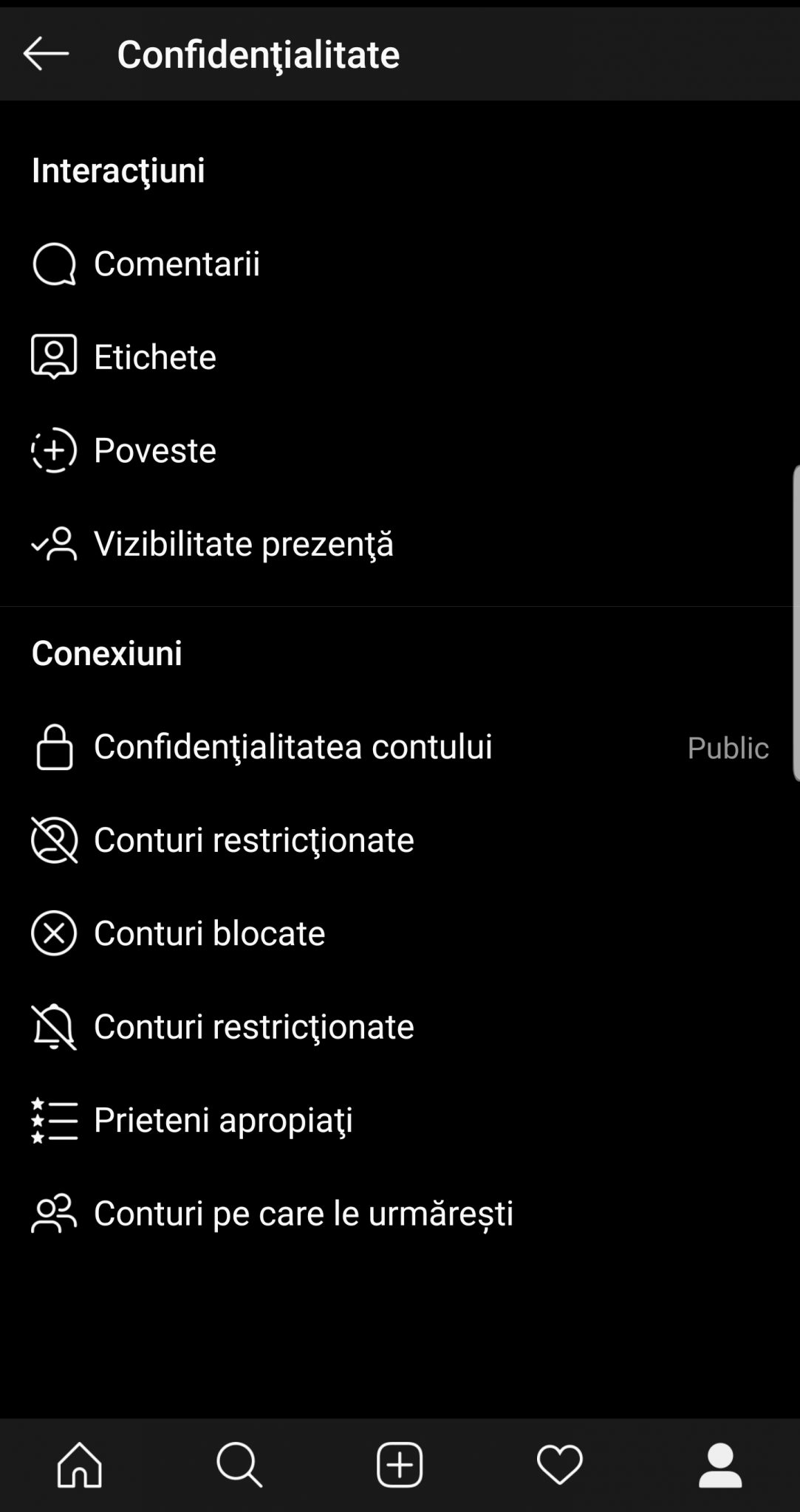The height and width of the screenshot is (1512, 800).
Task: Click the lock icon for Confidenţialitatea contului
Action: pyautogui.click(x=55, y=747)
